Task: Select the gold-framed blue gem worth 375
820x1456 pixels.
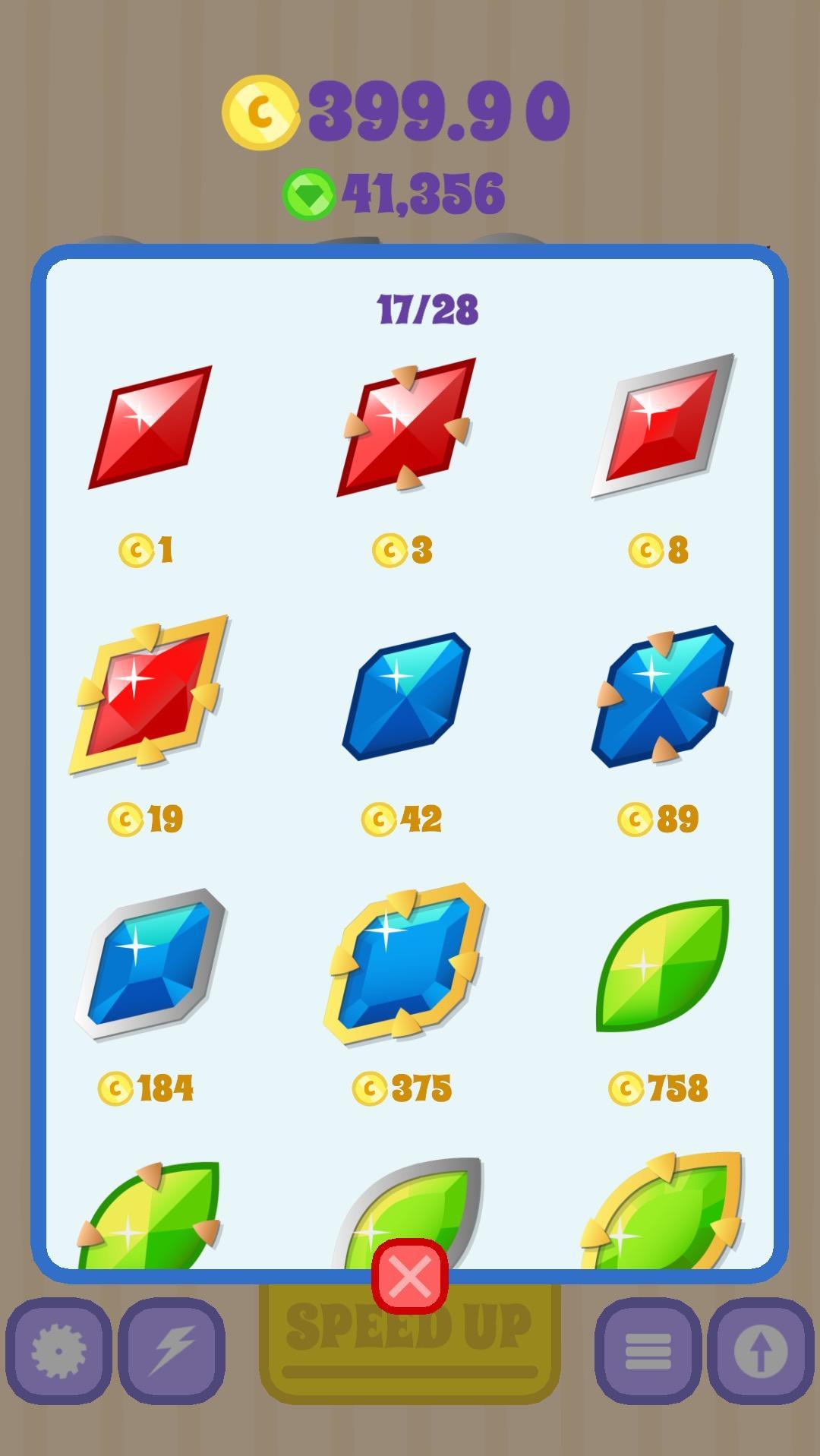Action: [x=406, y=964]
